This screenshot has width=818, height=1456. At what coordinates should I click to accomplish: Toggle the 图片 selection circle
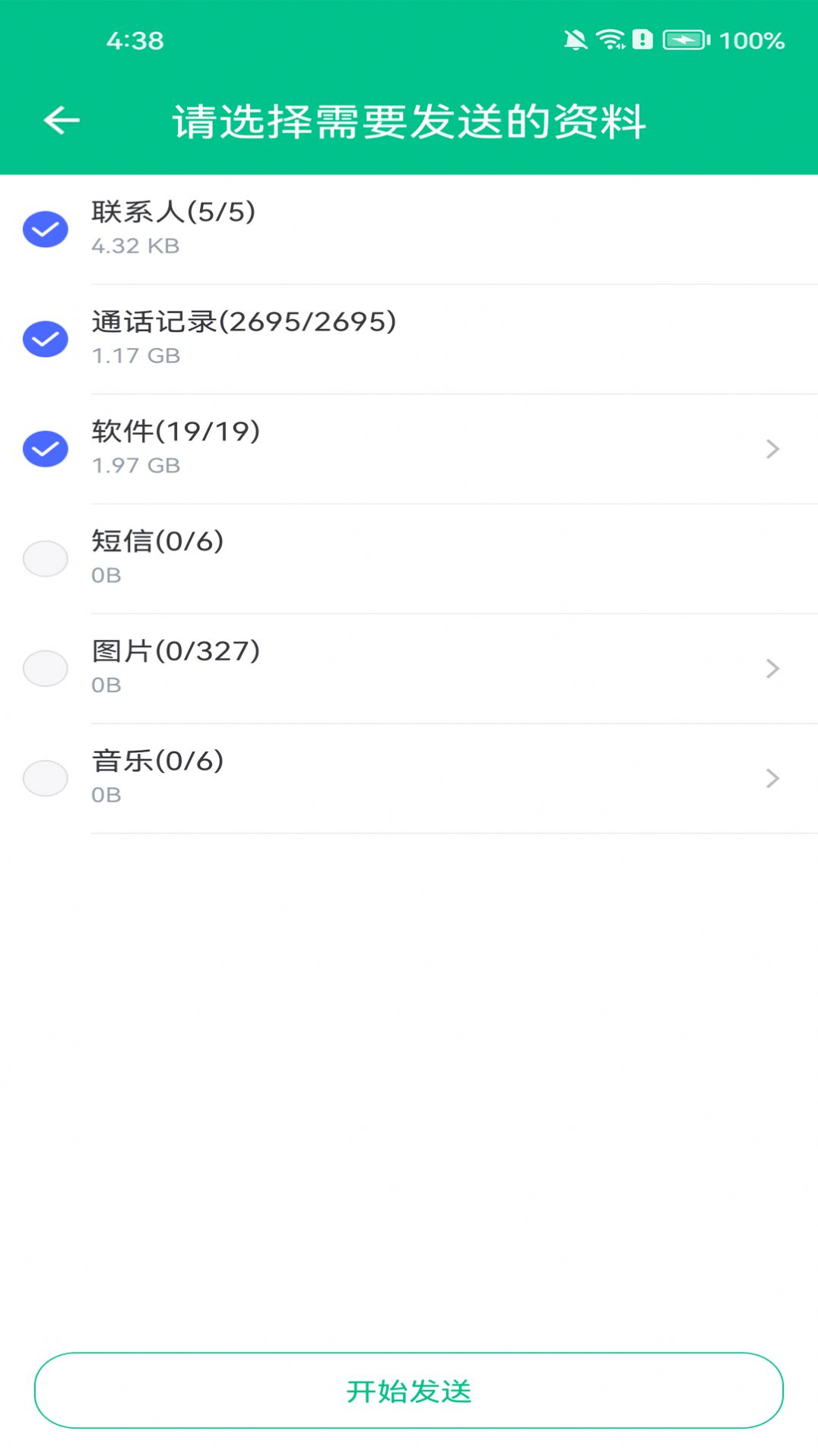coord(45,669)
